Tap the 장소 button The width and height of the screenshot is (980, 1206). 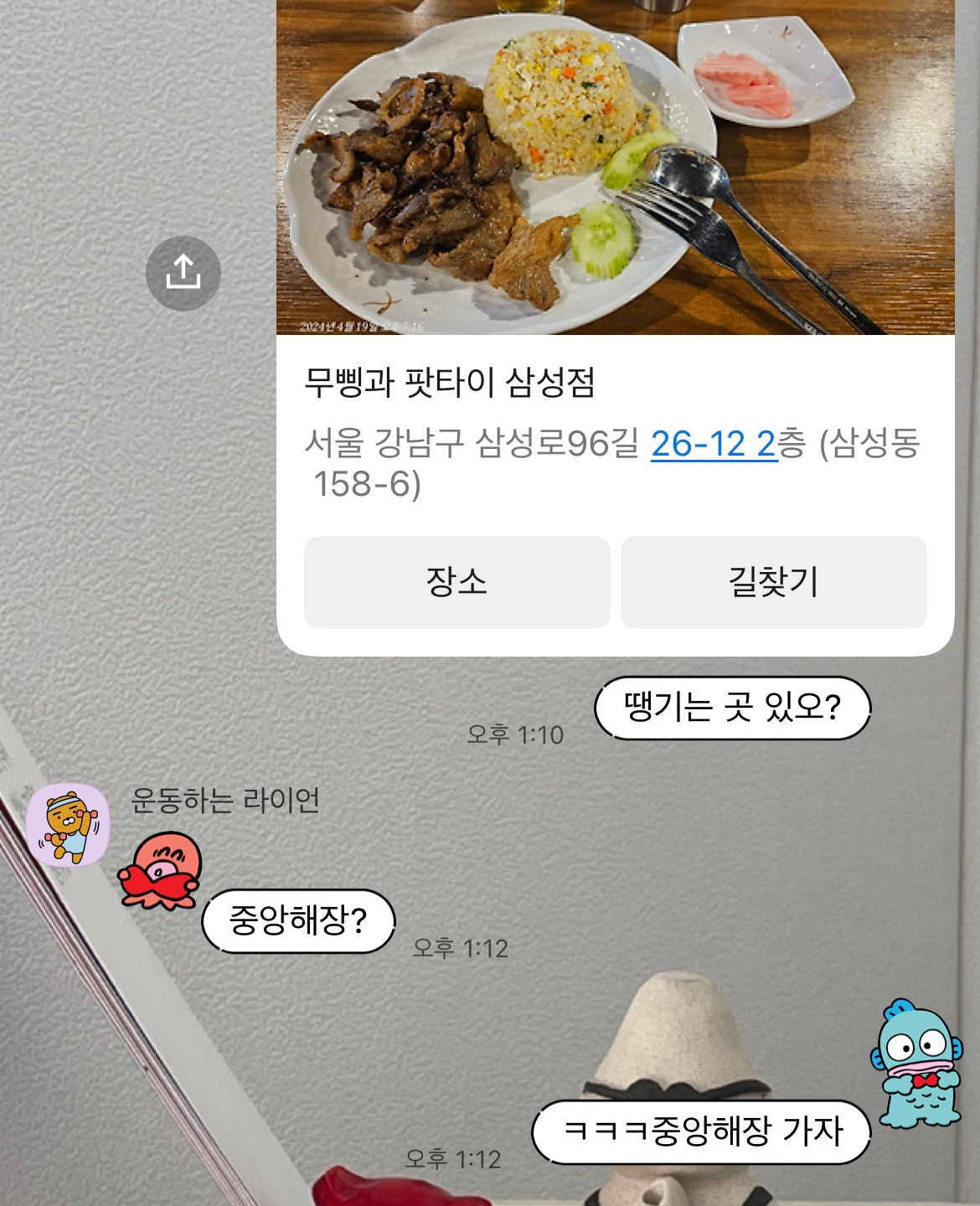point(456,582)
